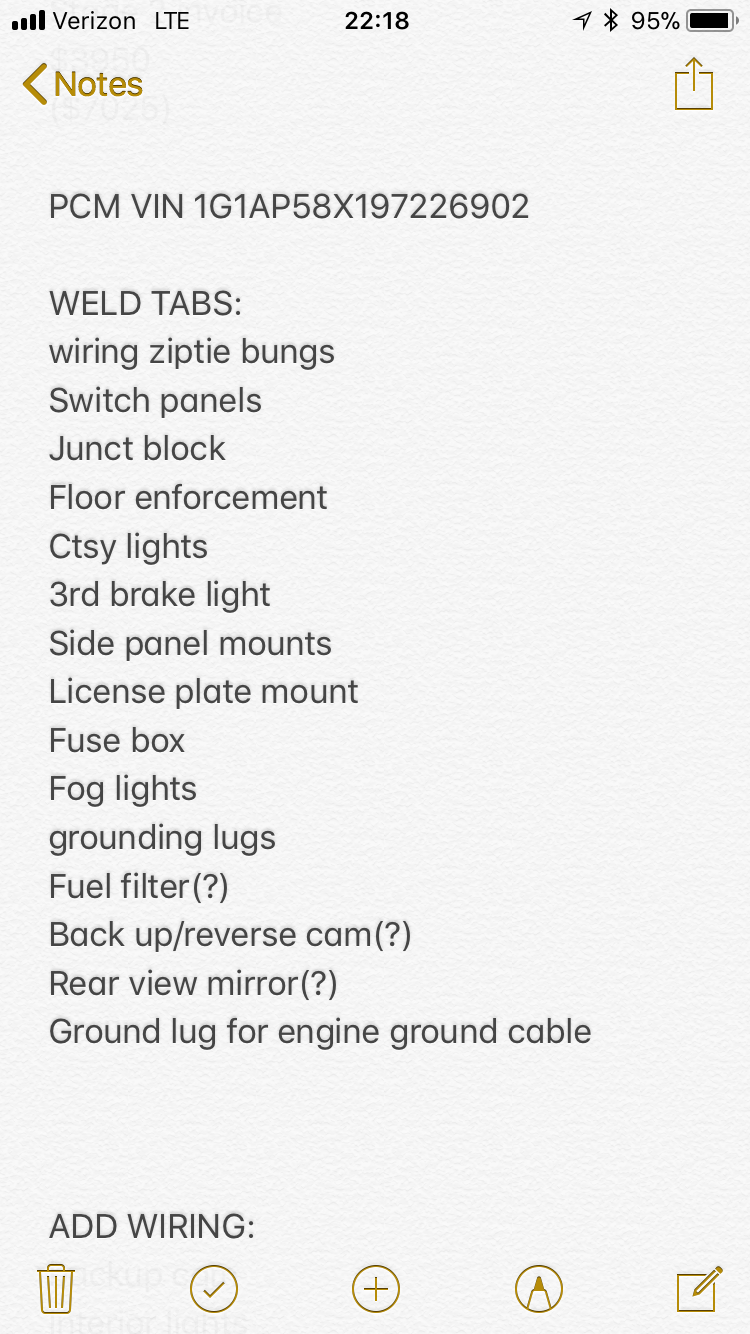Screen dimensions: 750x1334
Task: Compose a new note
Action: coord(700,1288)
